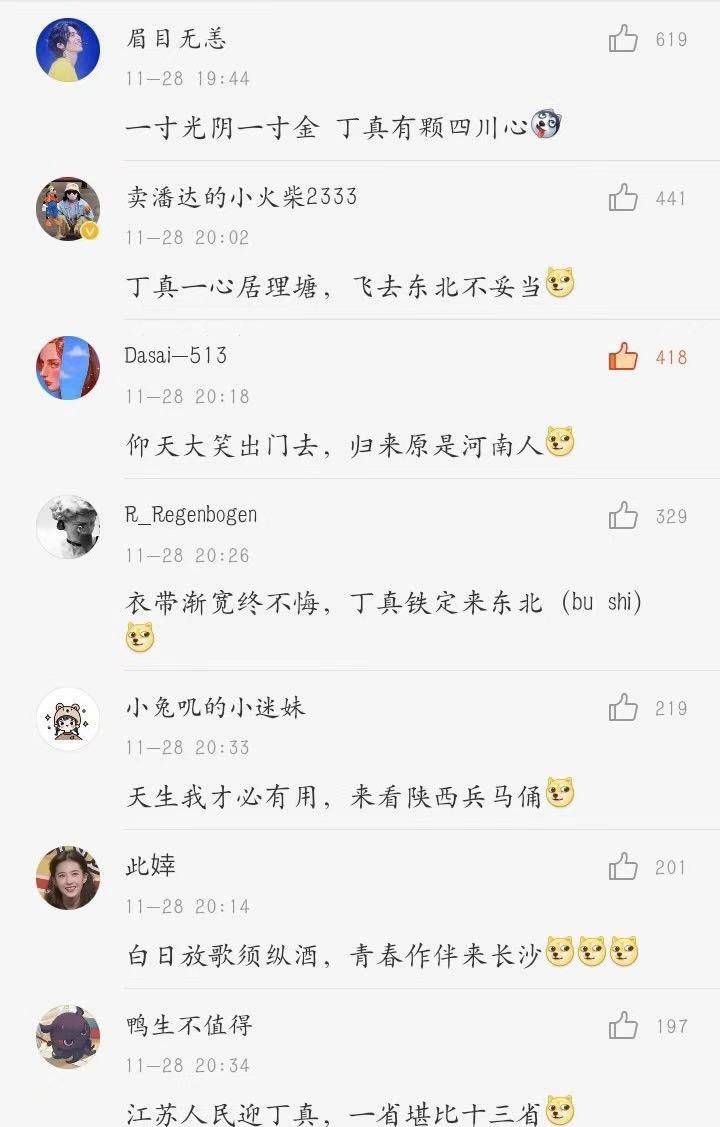Like 此婞's comment about 长沙

coord(623,866)
